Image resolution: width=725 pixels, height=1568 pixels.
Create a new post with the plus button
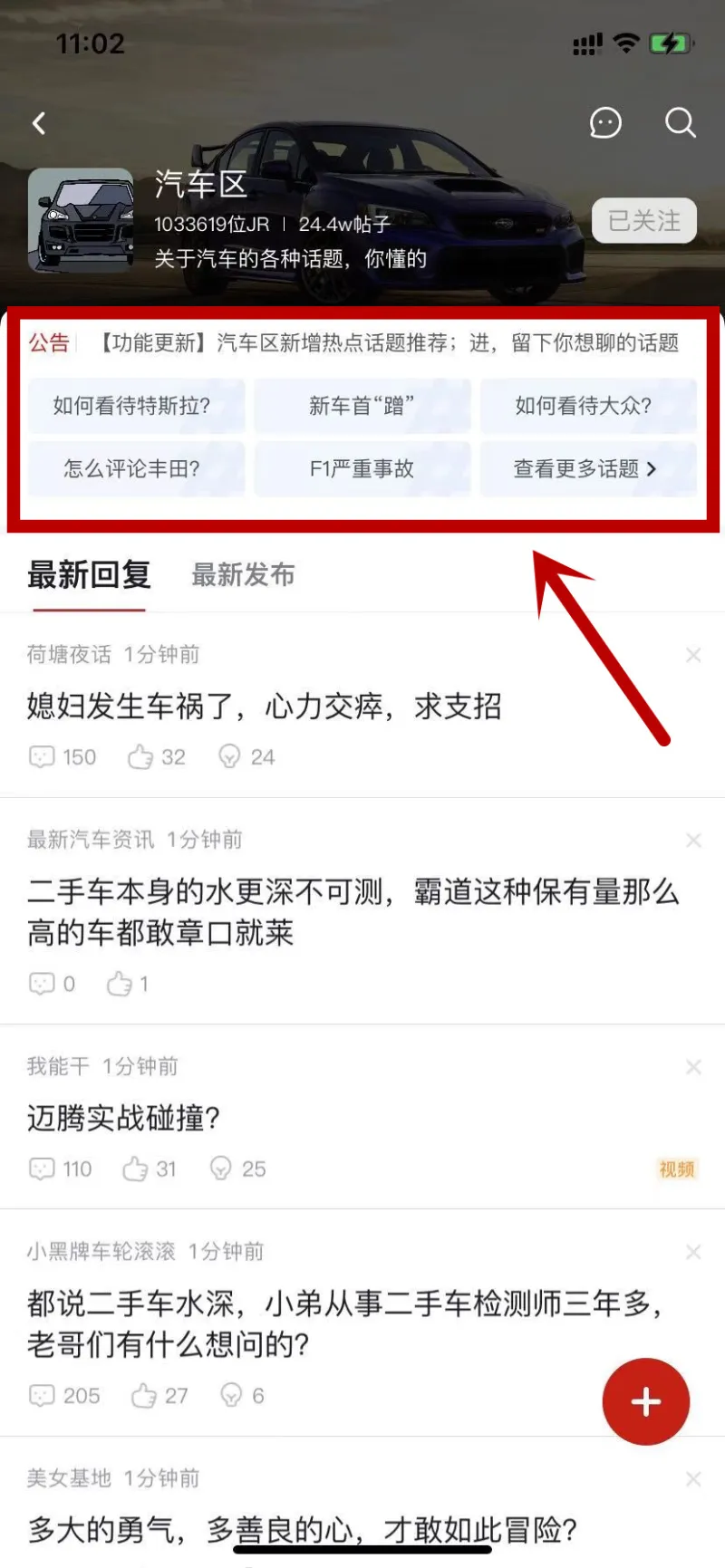click(645, 1401)
